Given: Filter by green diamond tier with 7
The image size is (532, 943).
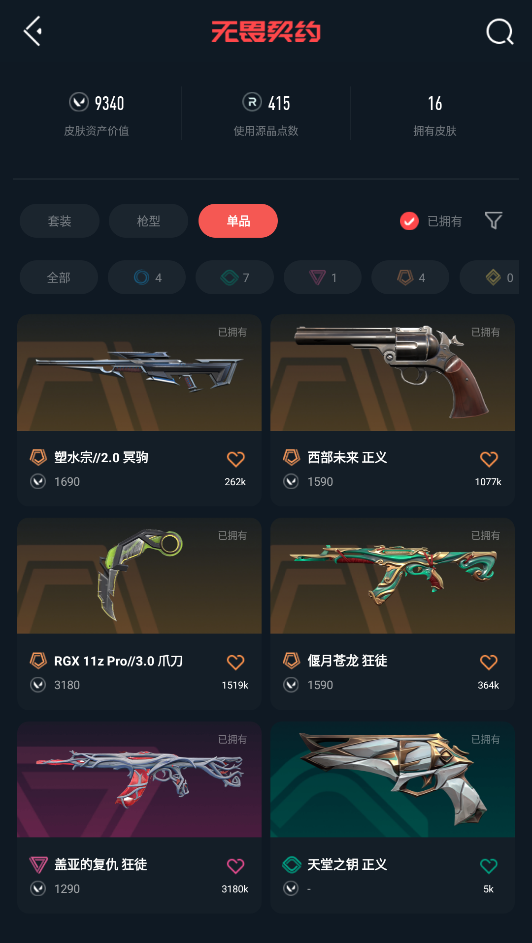Looking at the screenshot, I should click(x=235, y=277).
